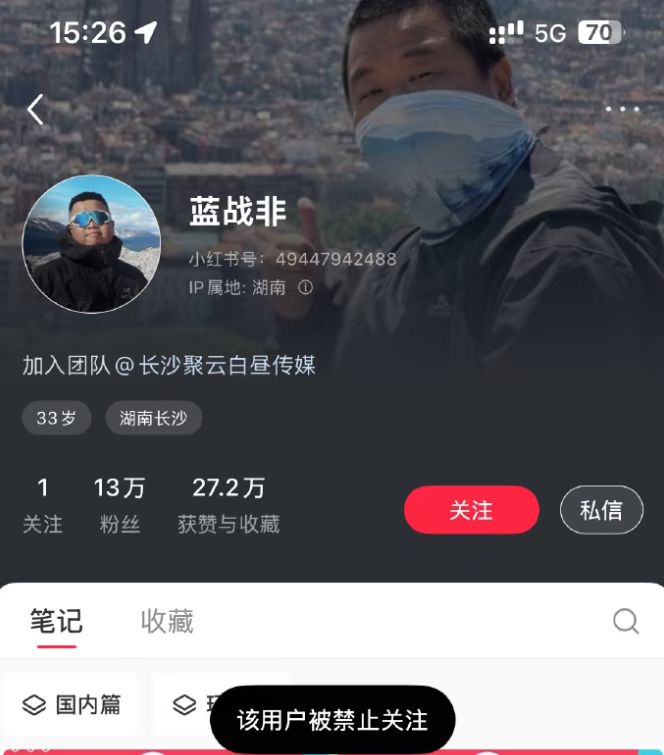Tap the IP属地 info icon
The height and width of the screenshot is (755, 664).
tap(305, 287)
